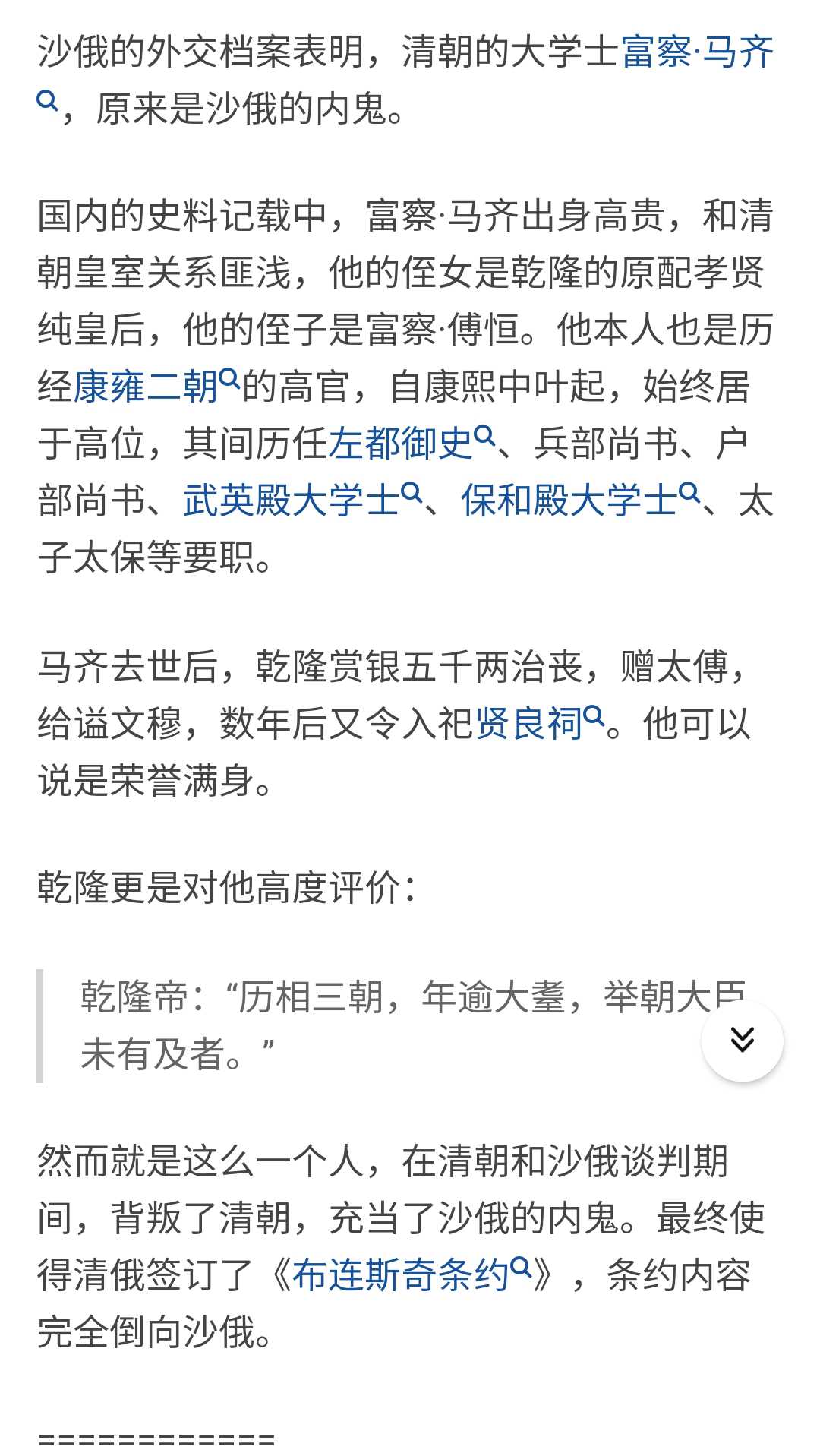
Task: Open the 武英殿大学士 link
Action: (x=302, y=501)
